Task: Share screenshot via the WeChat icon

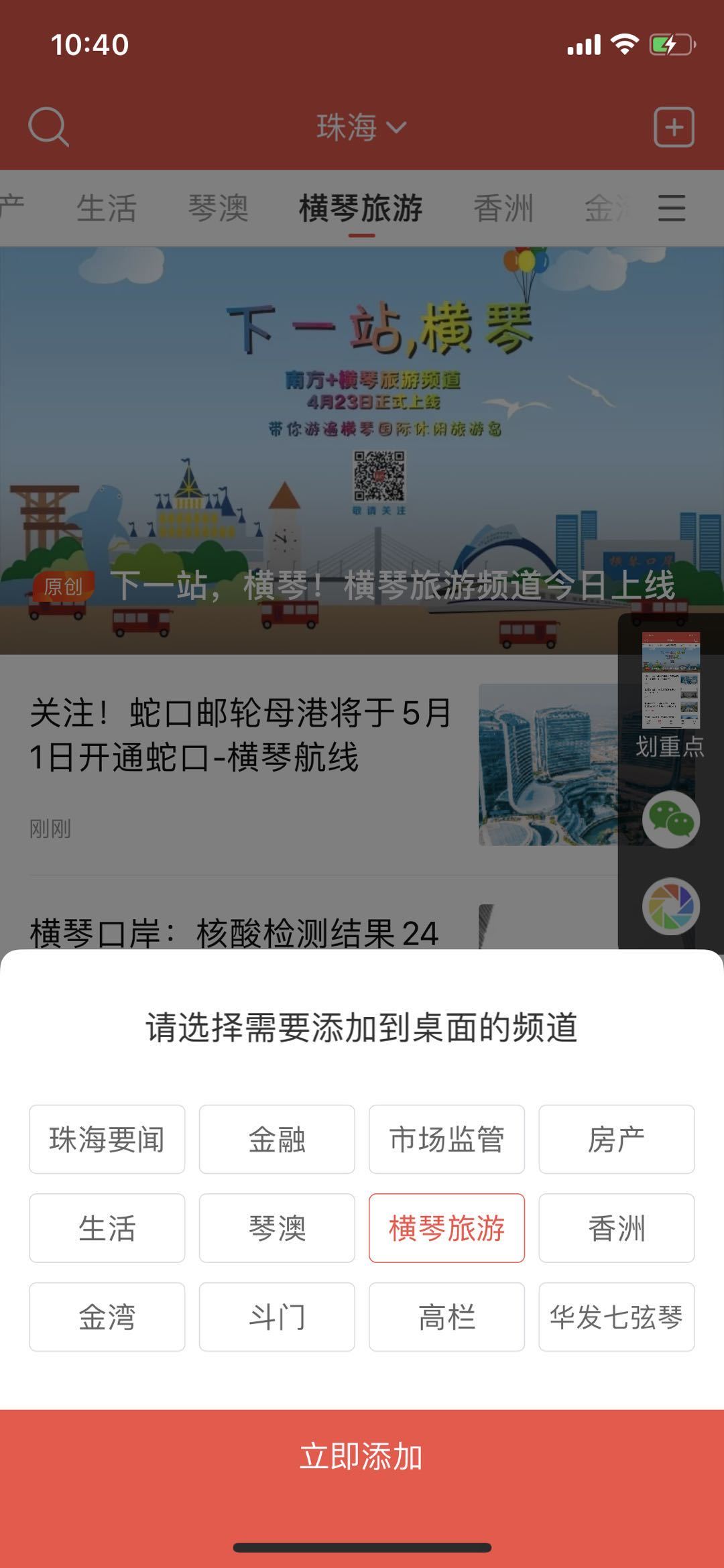Action: (670, 819)
